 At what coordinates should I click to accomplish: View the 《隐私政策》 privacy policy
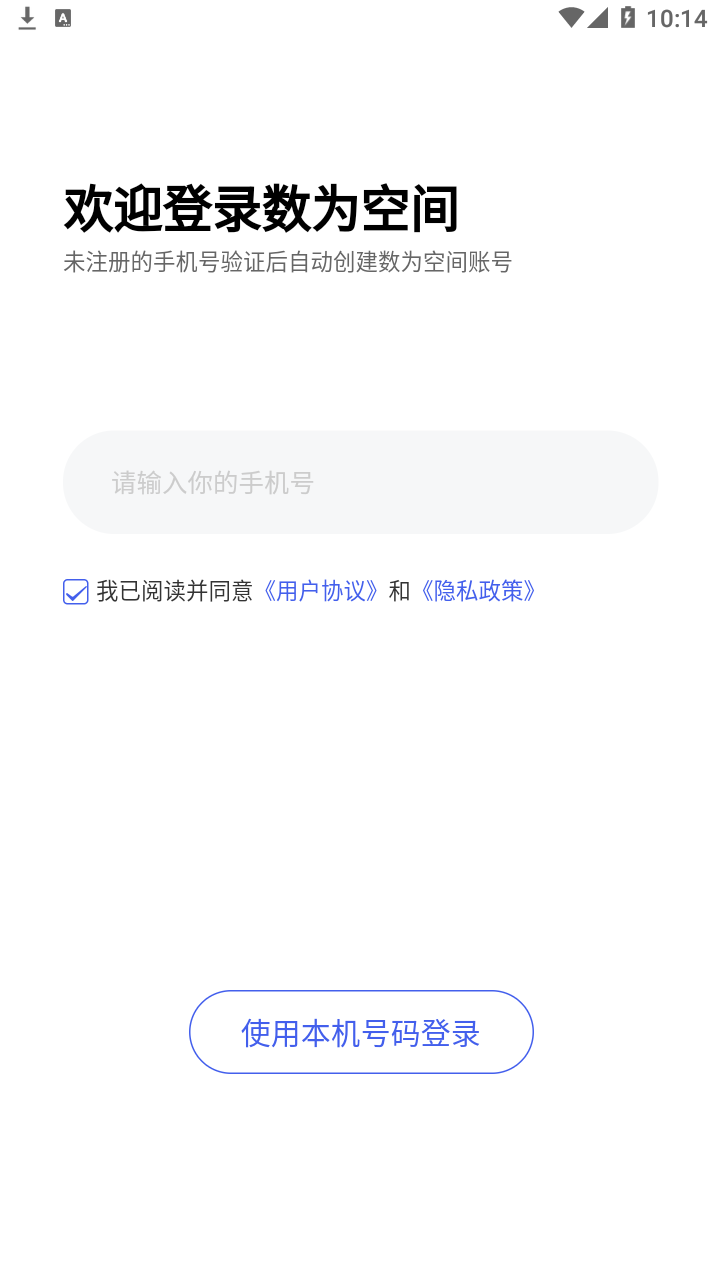(x=479, y=591)
